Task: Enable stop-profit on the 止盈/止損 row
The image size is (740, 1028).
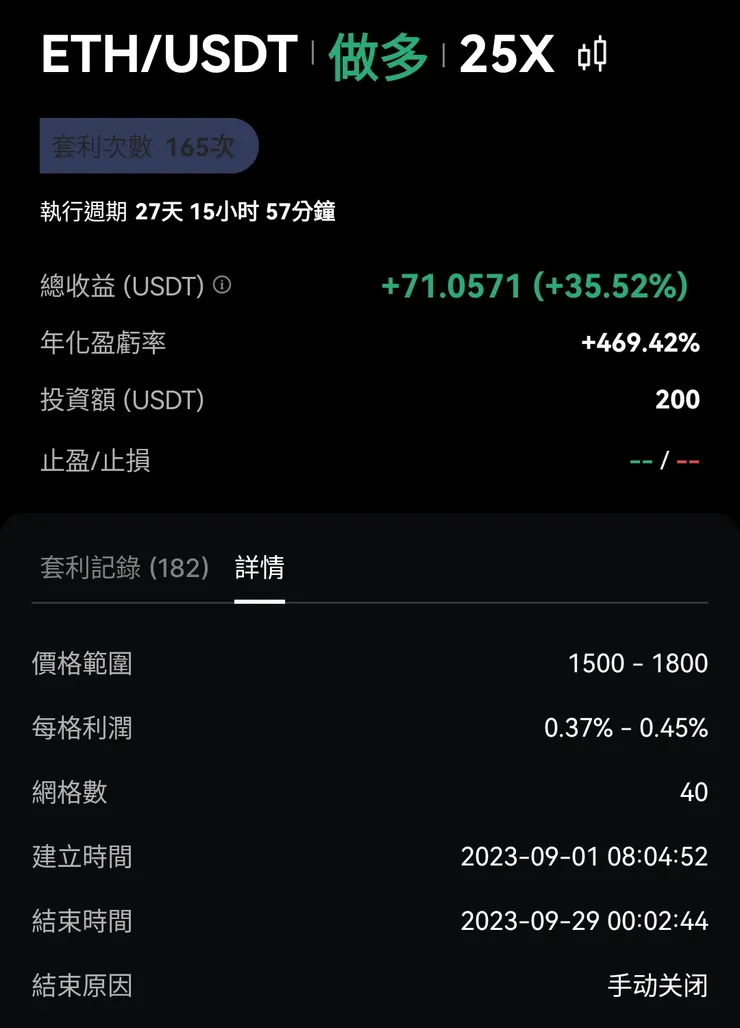Action: (x=638, y=461)
